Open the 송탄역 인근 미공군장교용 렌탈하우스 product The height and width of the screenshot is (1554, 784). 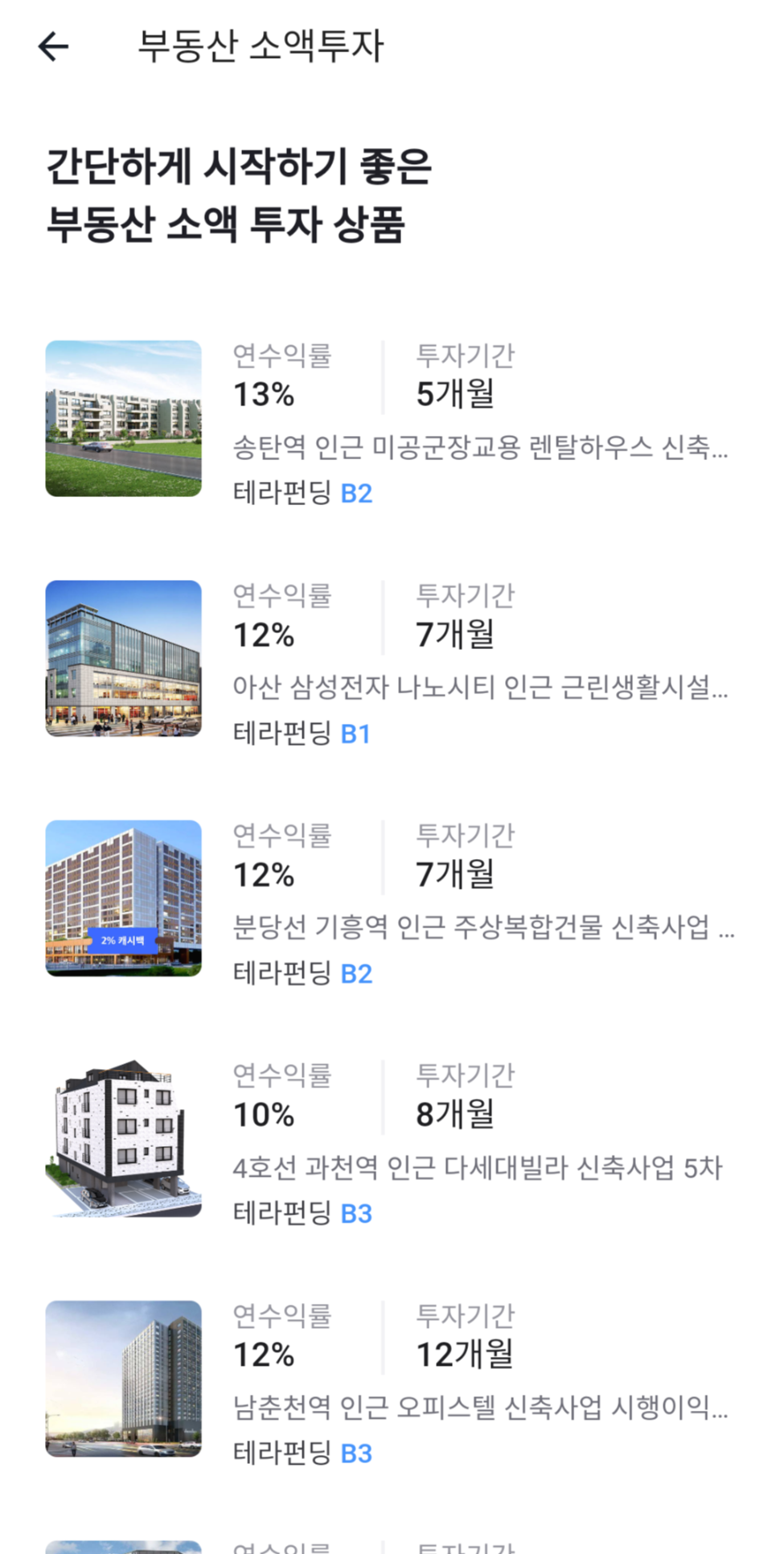point(480,446)
